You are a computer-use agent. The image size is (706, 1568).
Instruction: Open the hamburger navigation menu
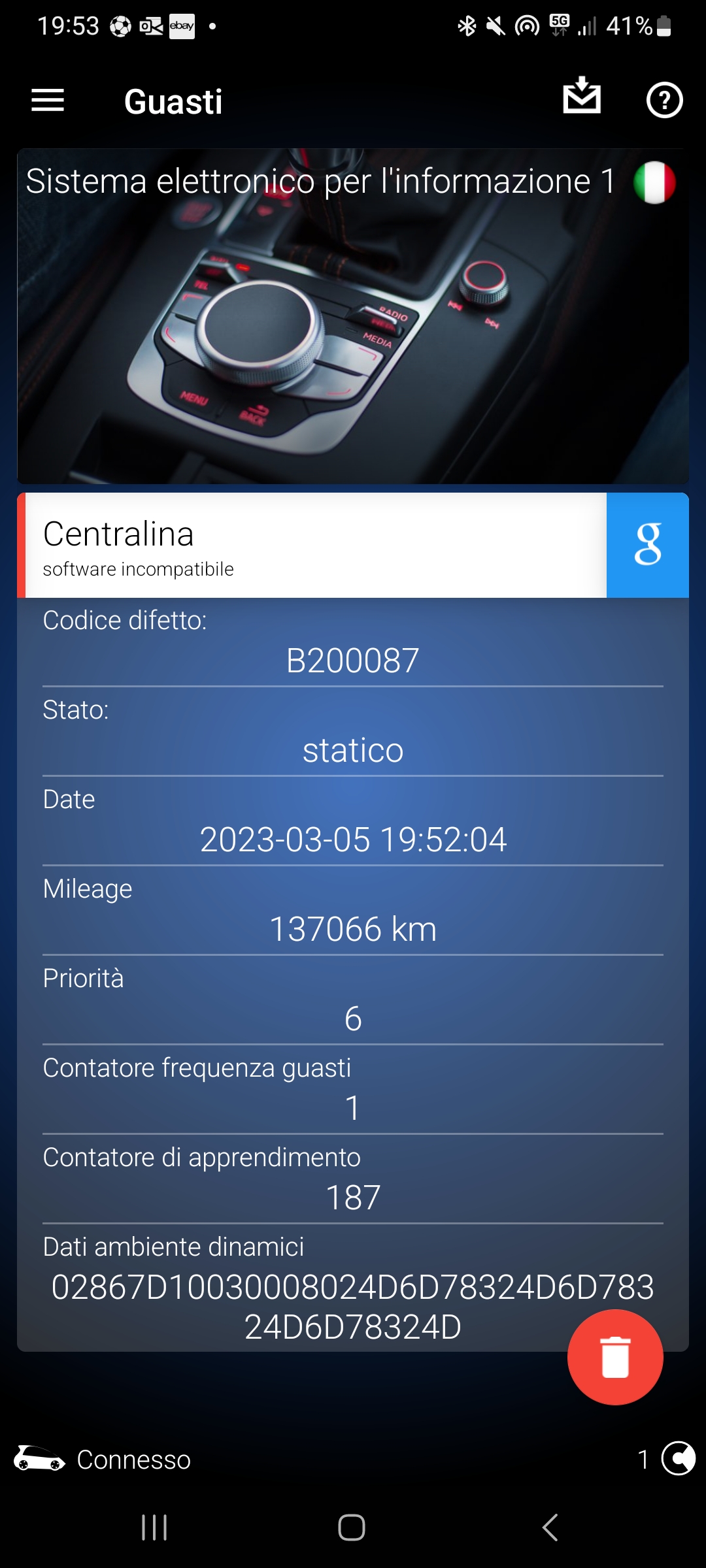coord(48,101)
